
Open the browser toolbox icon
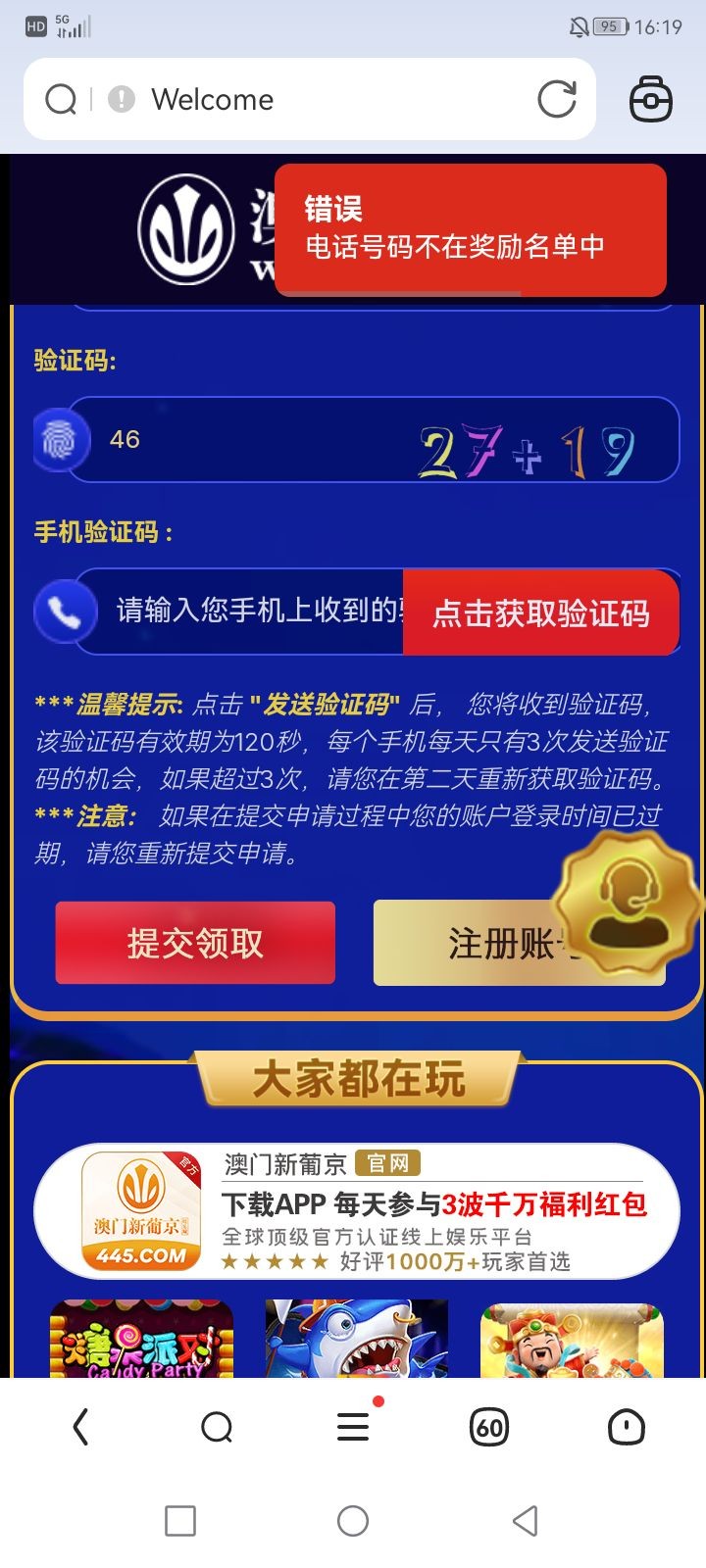point(650,99)
